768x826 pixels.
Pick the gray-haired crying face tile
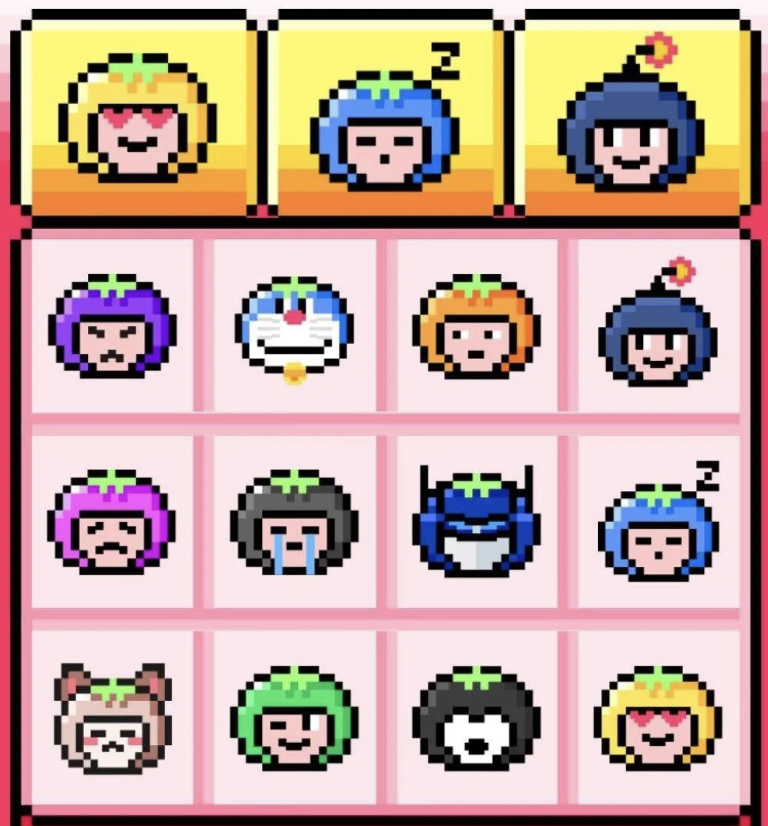(294, 523)
